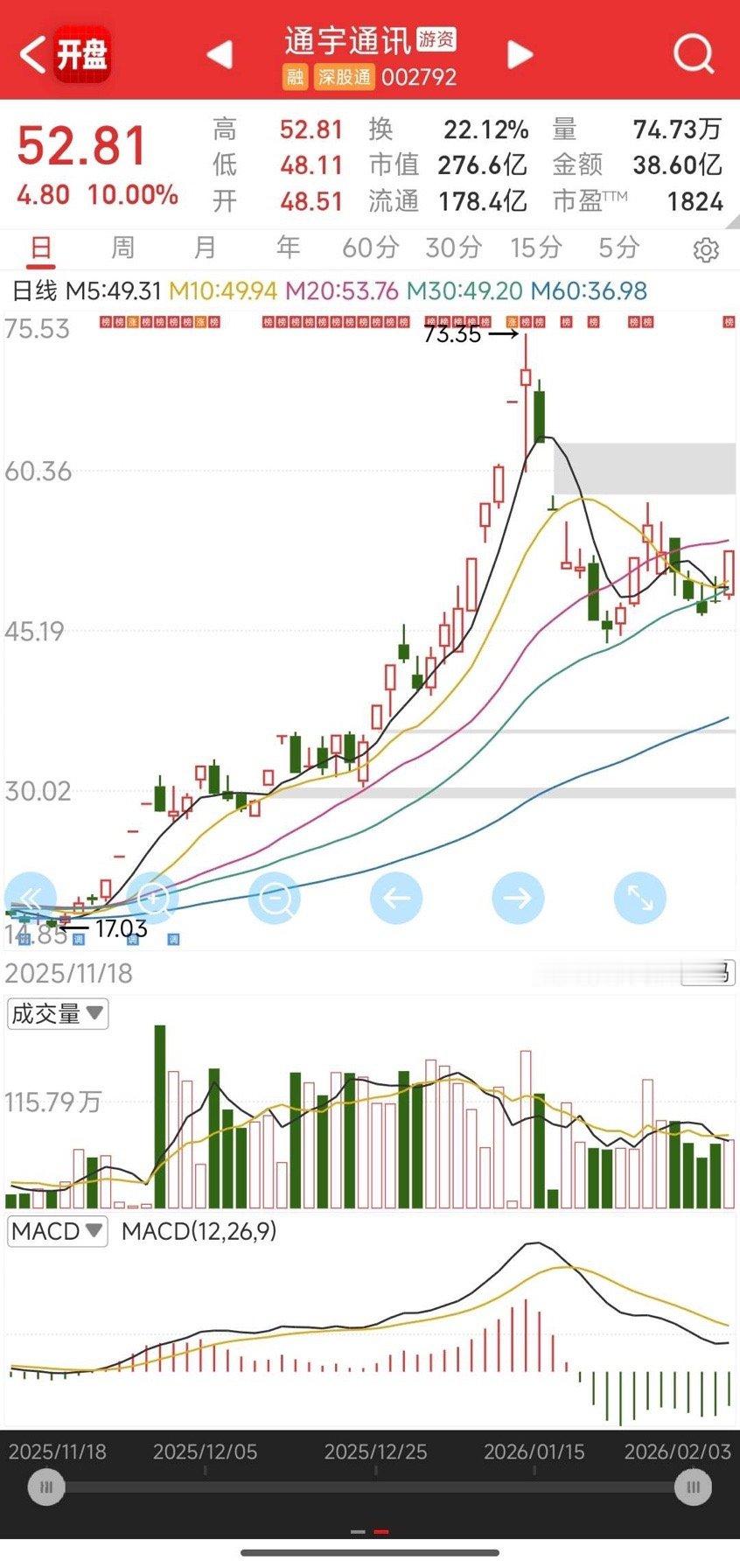The height and width of the screenshot is (1568, 740).
Task: Open the stock search magnifier
Action: [694, 54]
